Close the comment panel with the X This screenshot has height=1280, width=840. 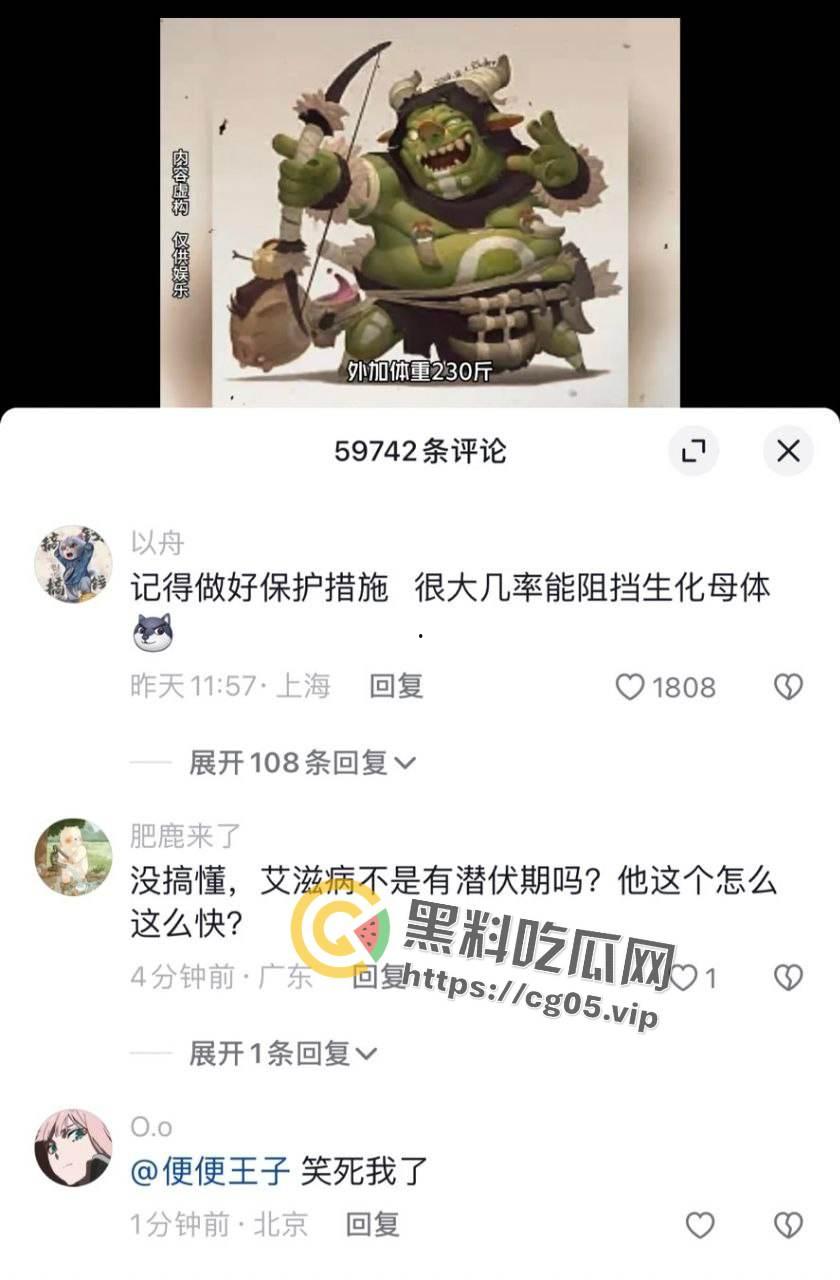tap(788, 451)
